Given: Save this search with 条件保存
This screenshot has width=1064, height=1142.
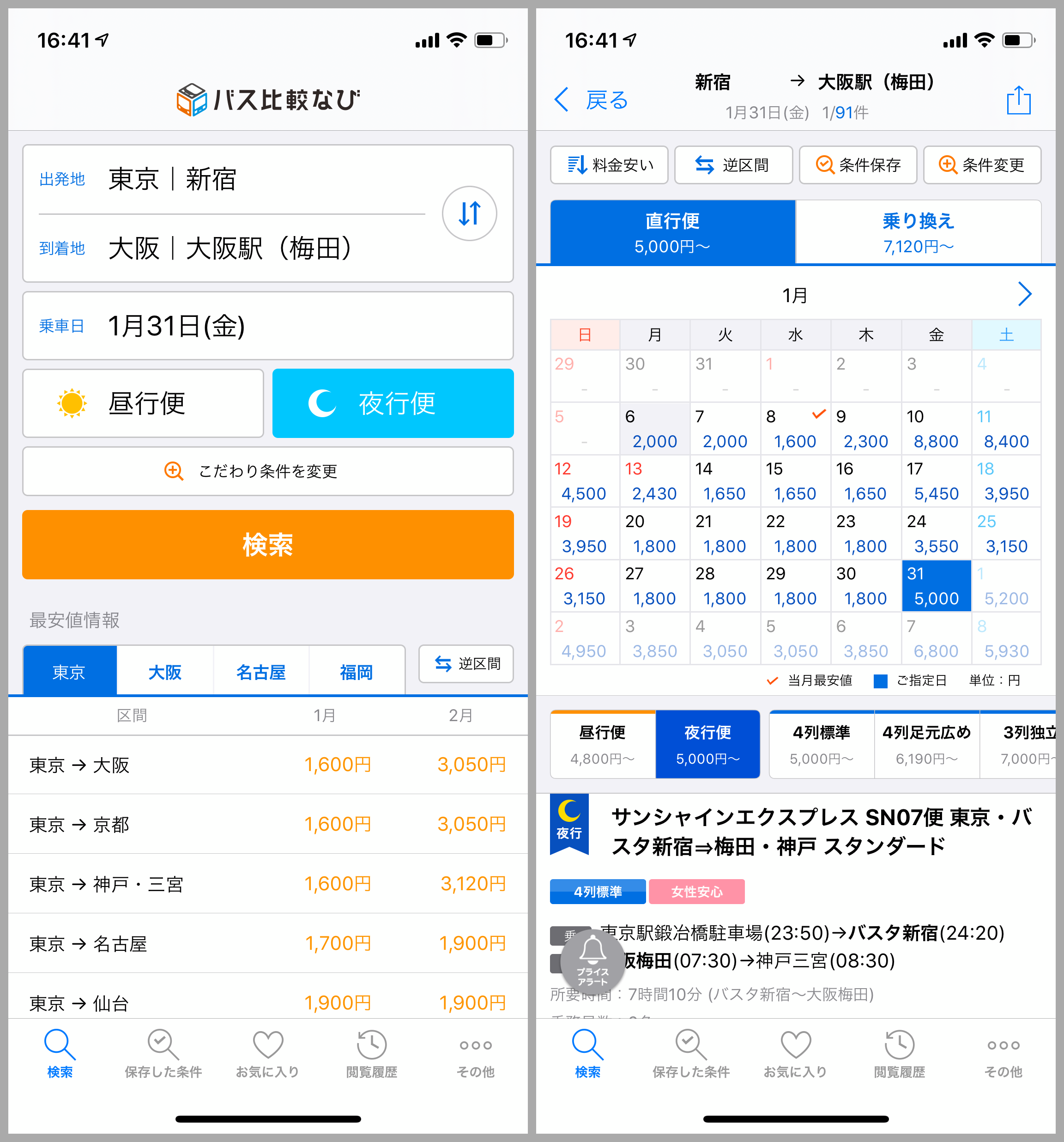Looking at the screenshot, I should pos(858,165).
